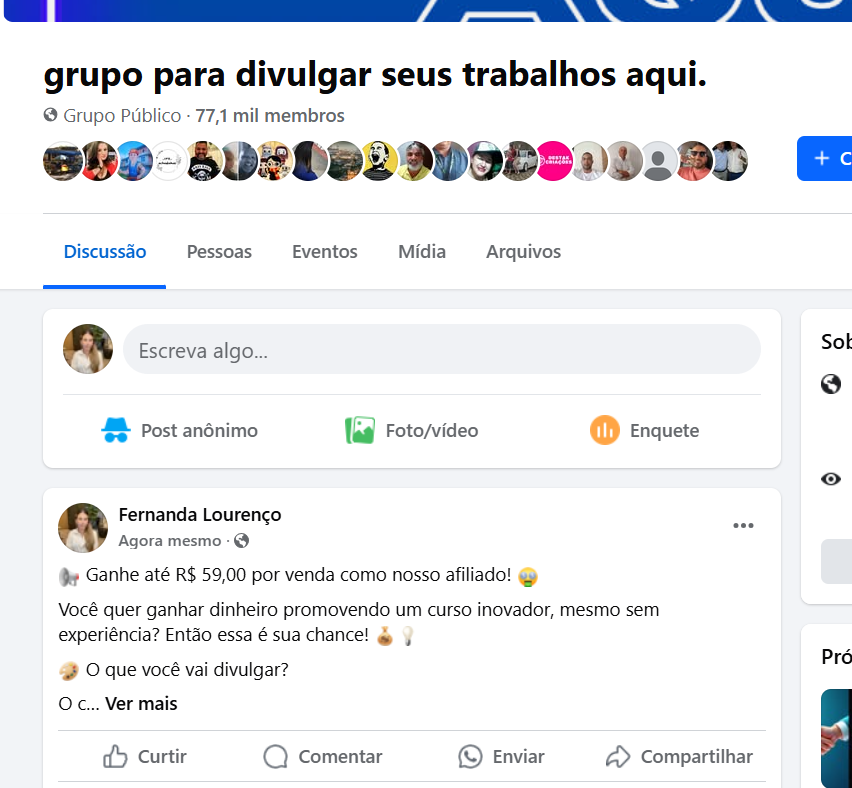Switch to the Pessoas tab

[219, 252]
